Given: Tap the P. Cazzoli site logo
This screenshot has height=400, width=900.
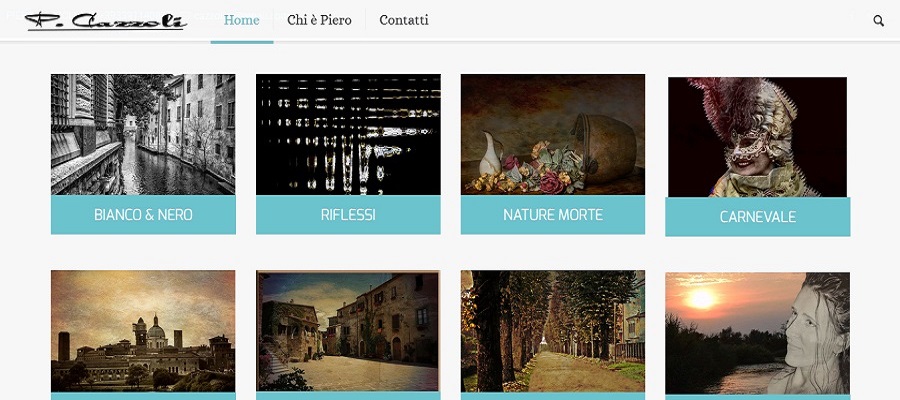Looking at the screenshot, I should 105,20.
